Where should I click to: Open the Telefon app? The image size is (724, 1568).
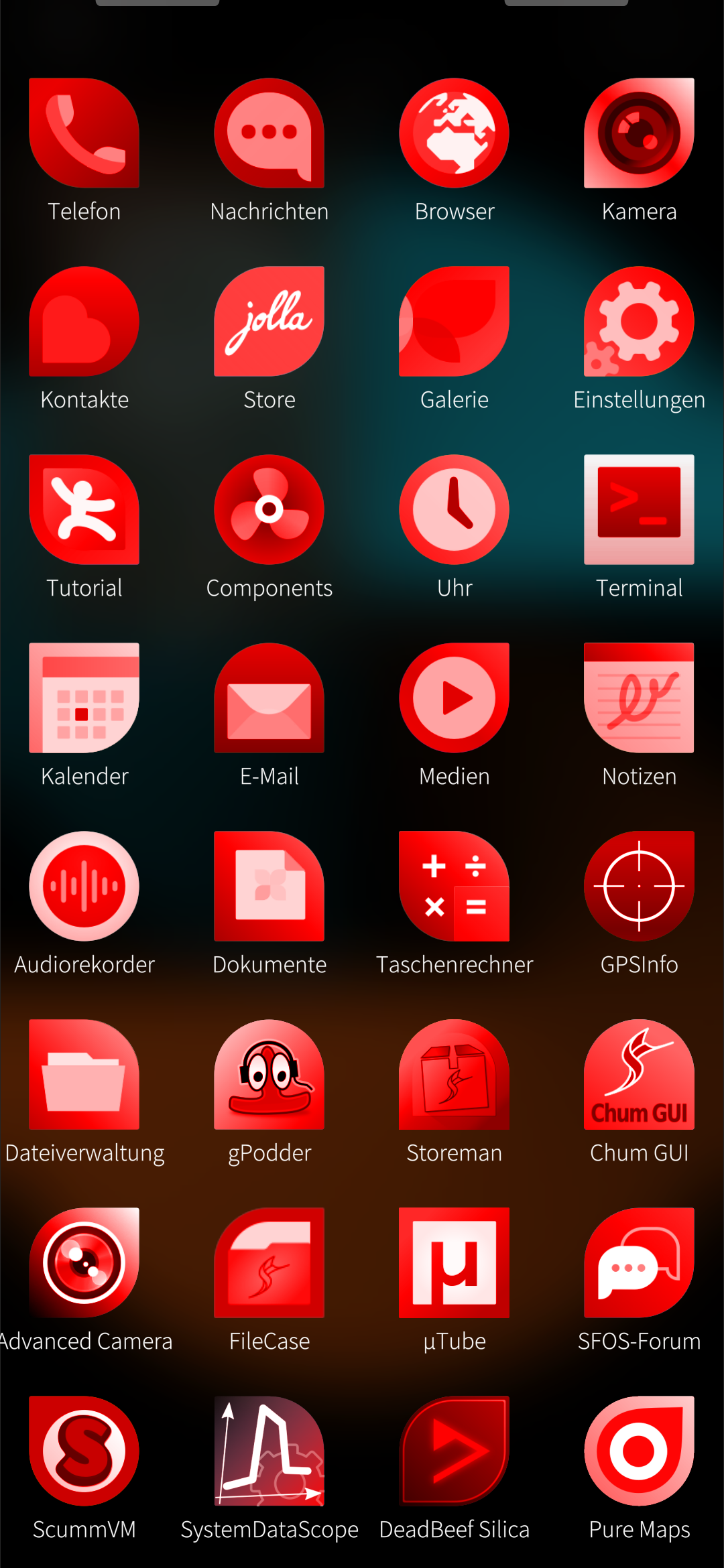(84, 133)
